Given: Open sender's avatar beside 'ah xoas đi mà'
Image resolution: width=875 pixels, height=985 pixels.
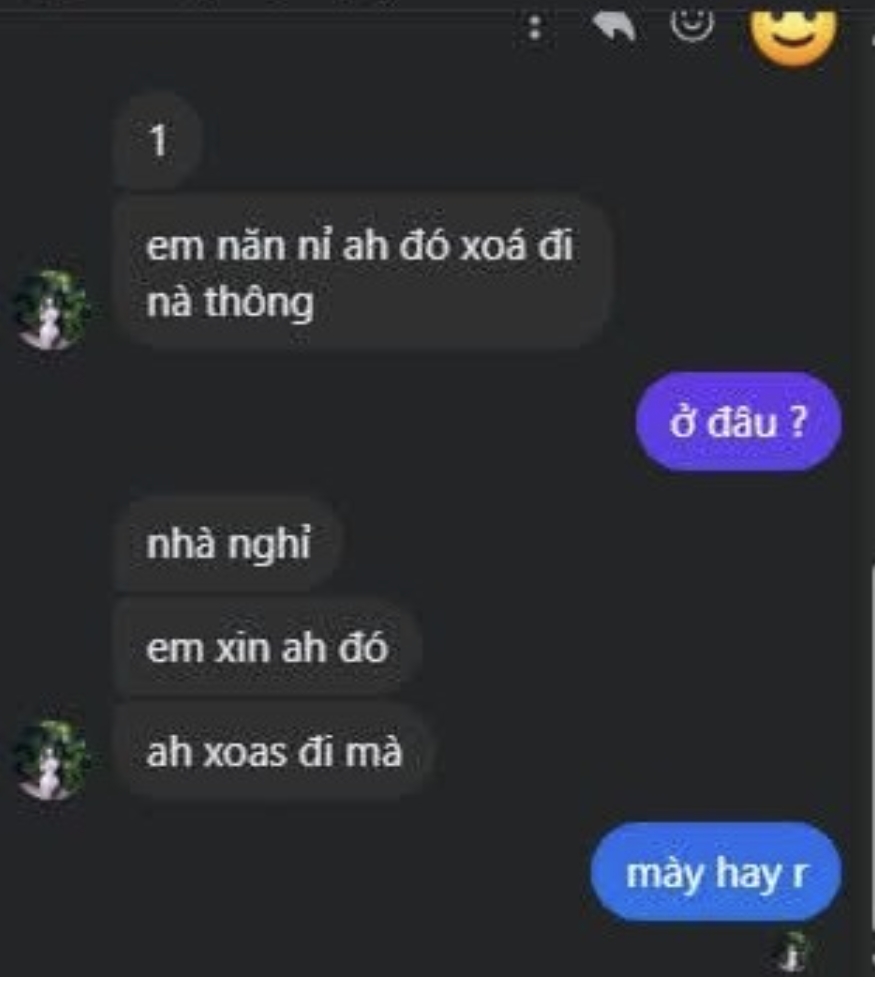Looking at the screenshot, I should click(x=52, y=760).
